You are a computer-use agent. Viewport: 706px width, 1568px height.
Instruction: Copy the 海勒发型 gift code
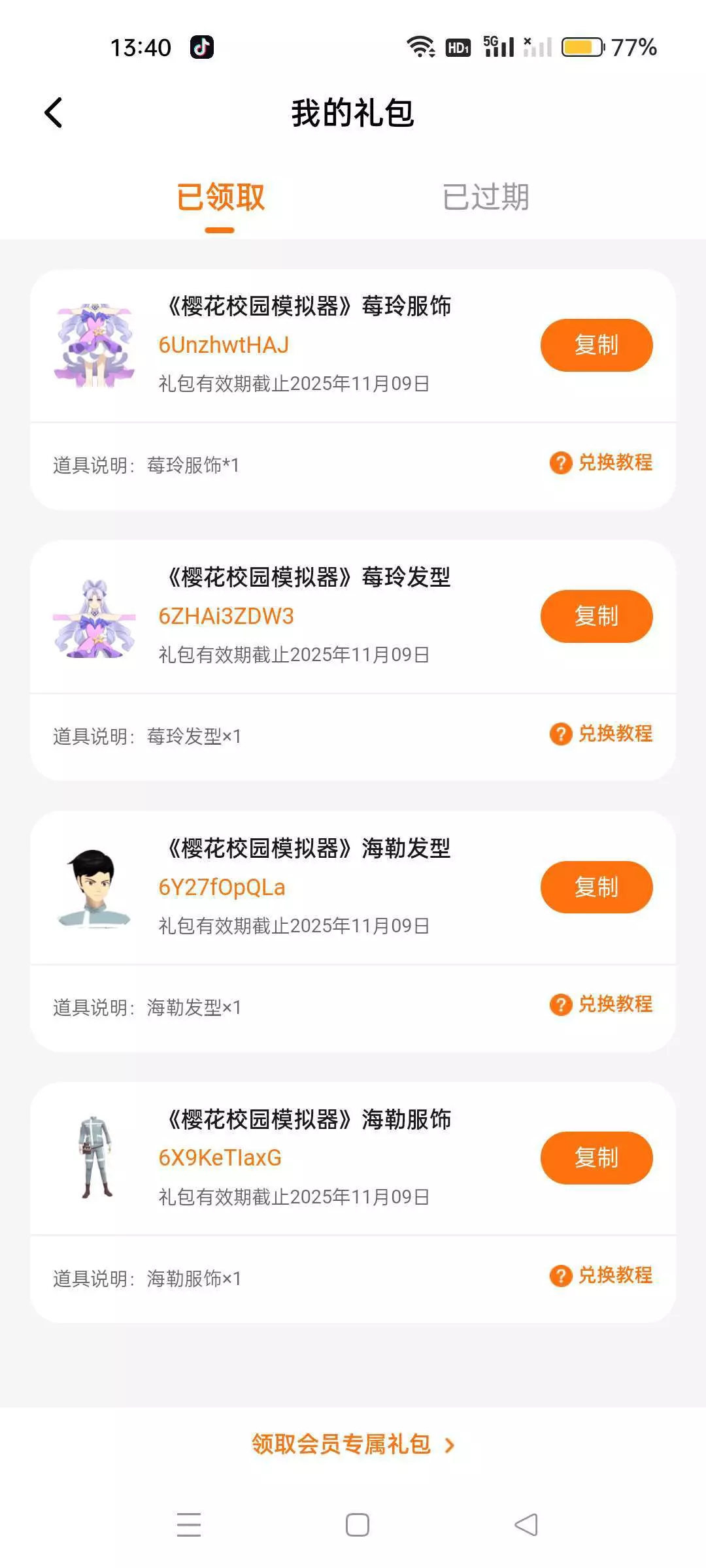coord(596,887)
